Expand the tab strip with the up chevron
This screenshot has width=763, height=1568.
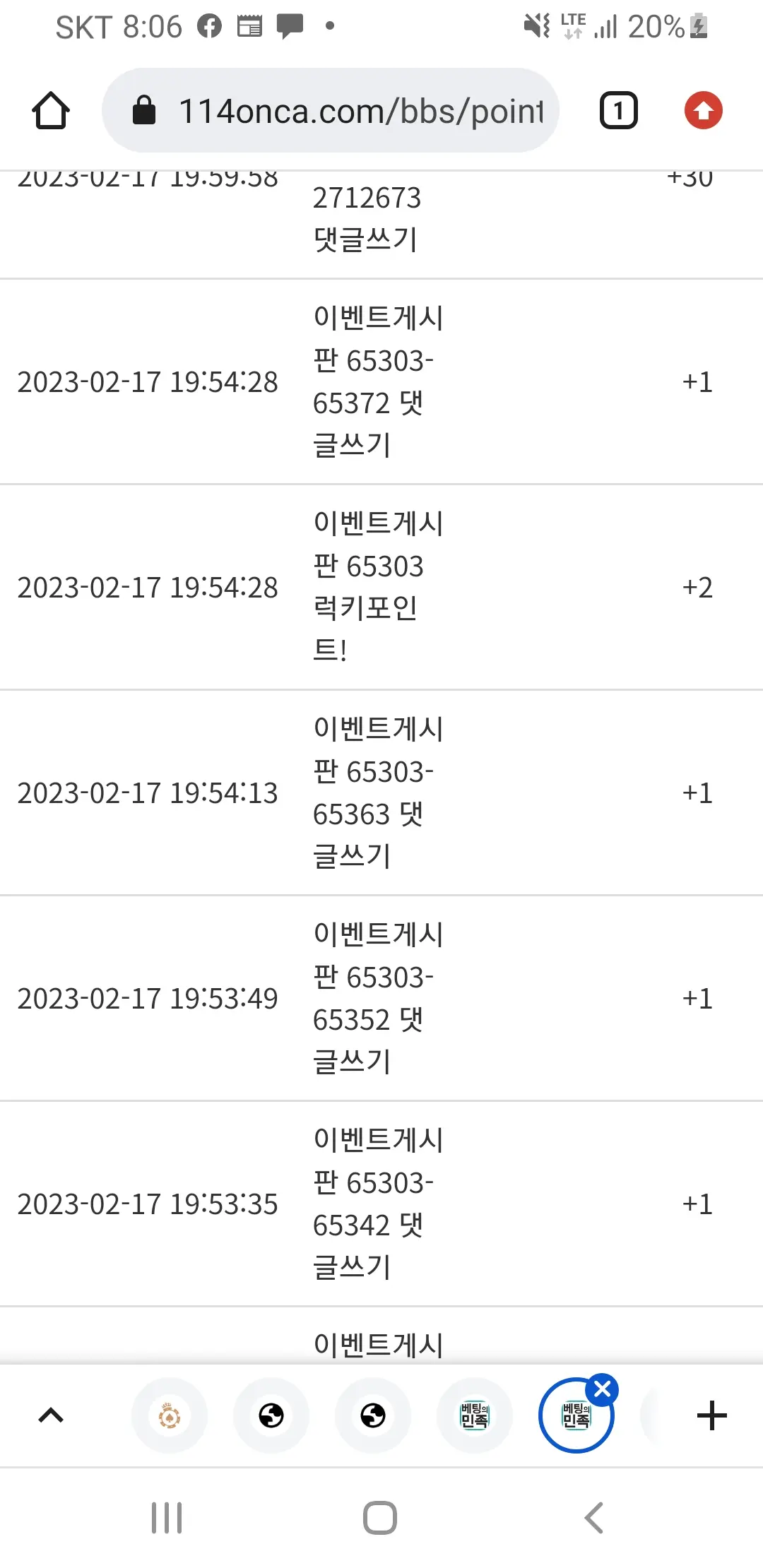click(51, 1415)
